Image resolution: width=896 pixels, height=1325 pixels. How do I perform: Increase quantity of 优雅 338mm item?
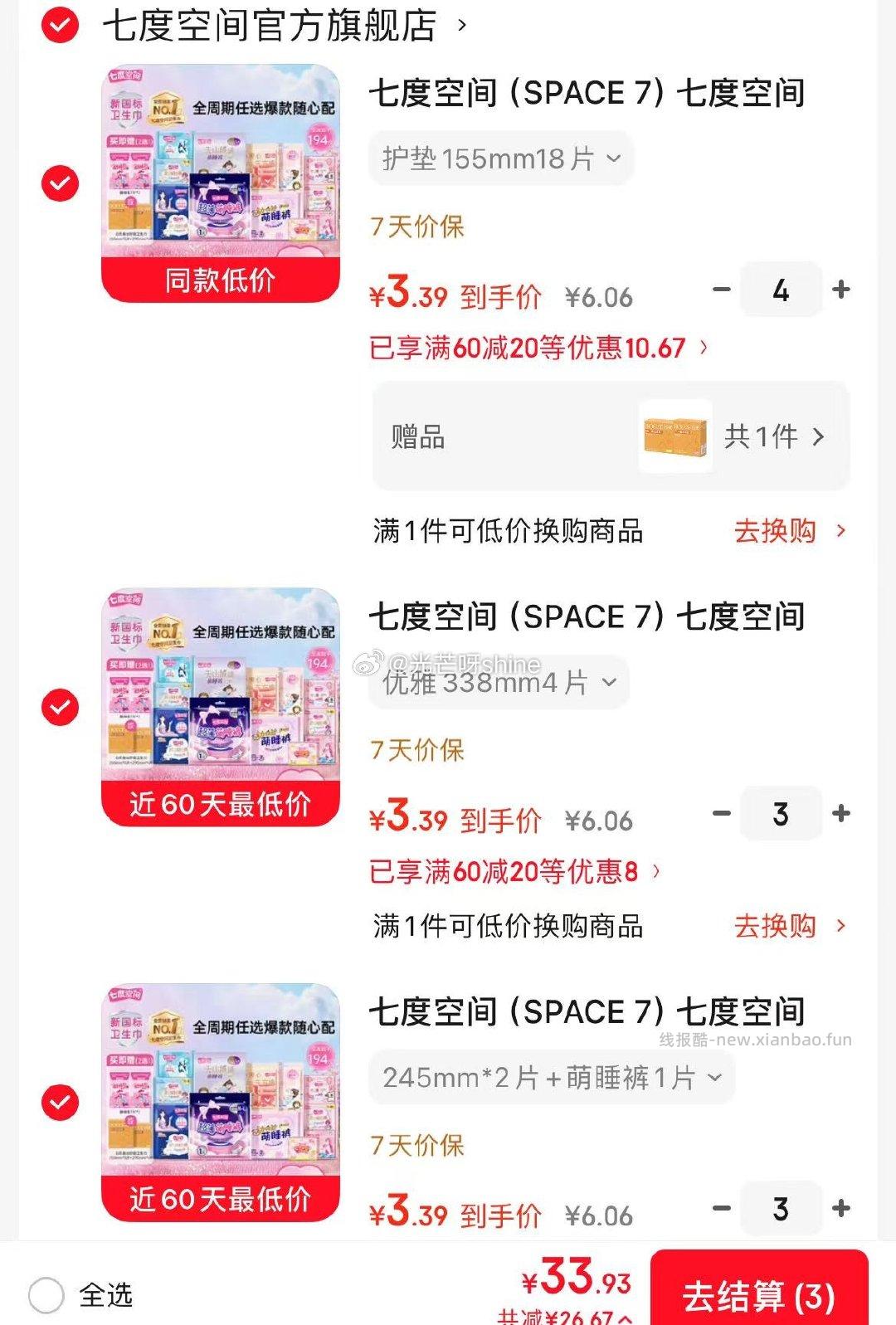pos(841,813)
